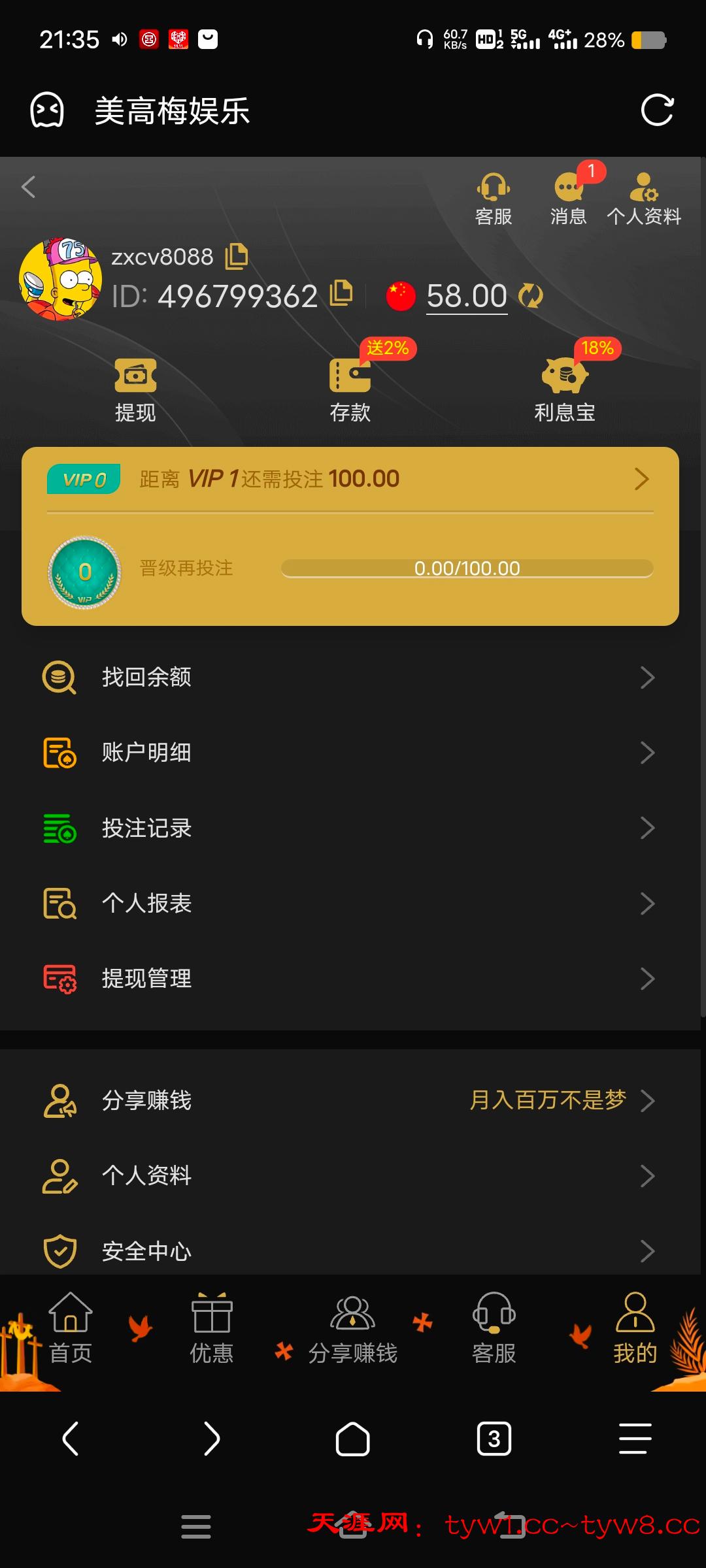This screenshot has width=706, height=1568.
Task: Open 利息宝 interest feature
Action: [564, 390]
